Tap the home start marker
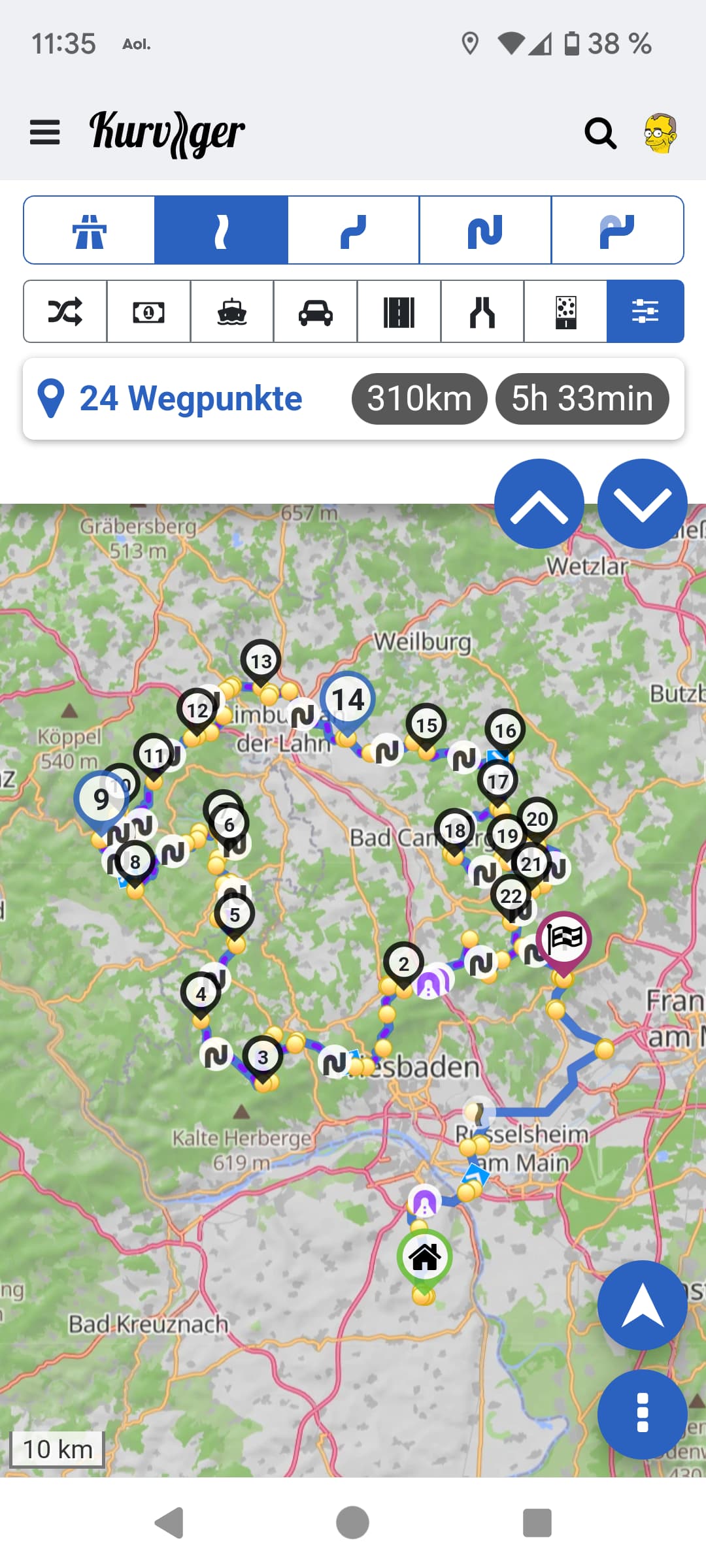The width and height of the screenshot is (706, 1568). click(424, 1258)
